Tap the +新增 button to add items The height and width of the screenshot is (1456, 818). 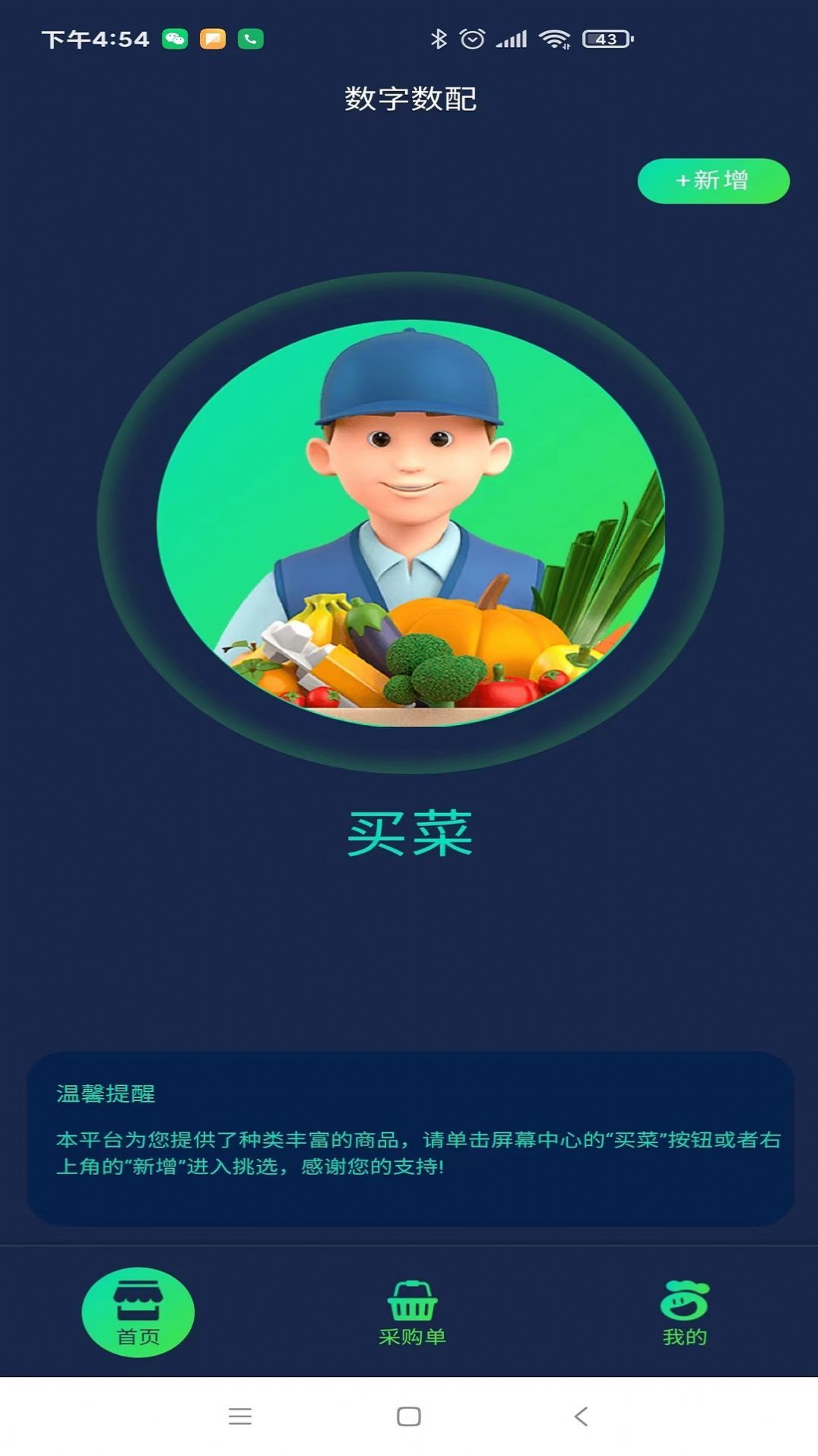coord(712,182)
